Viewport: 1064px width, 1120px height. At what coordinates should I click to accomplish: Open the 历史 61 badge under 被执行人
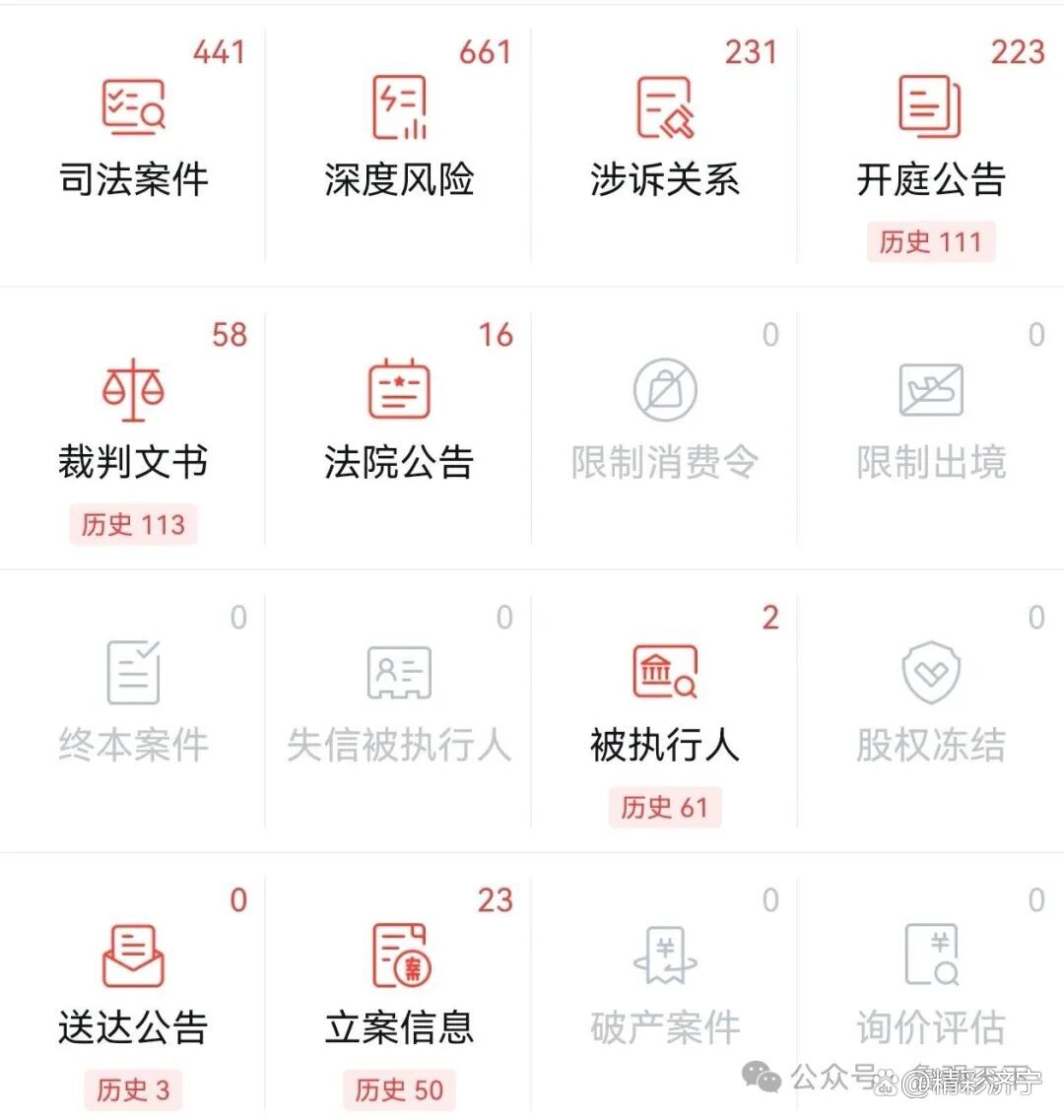point(665,808)
